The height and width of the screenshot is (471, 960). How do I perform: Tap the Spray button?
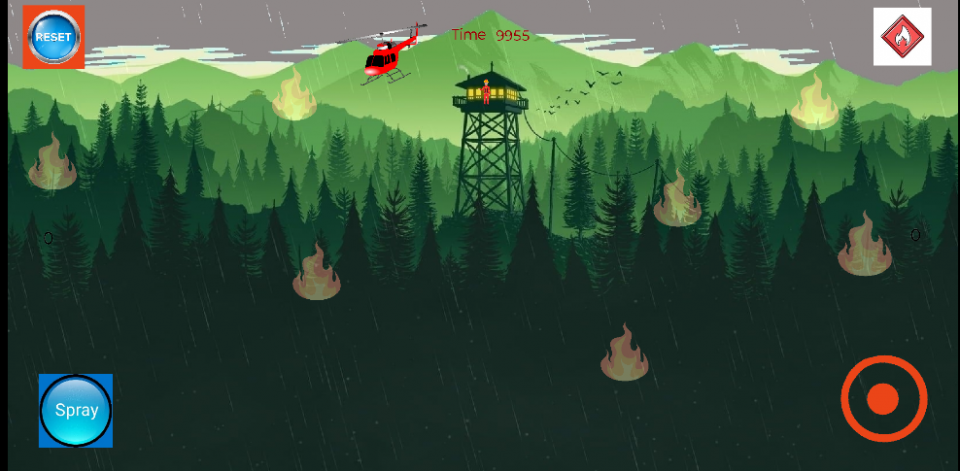[76, 410]
